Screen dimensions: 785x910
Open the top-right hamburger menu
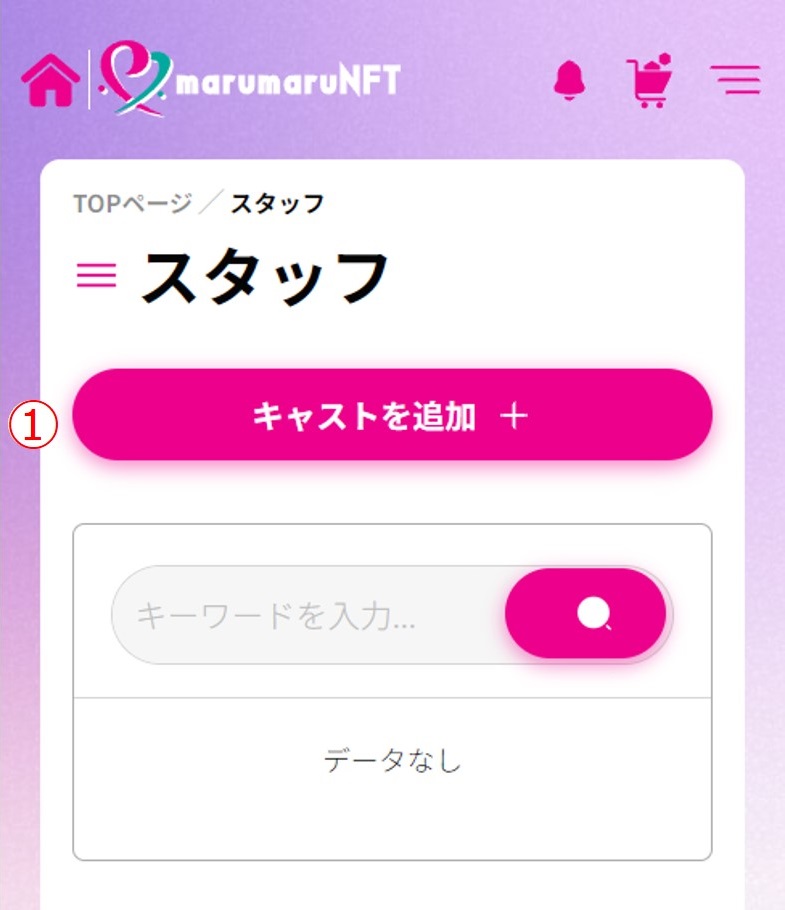pyautogui.click(x=735, y=81)
